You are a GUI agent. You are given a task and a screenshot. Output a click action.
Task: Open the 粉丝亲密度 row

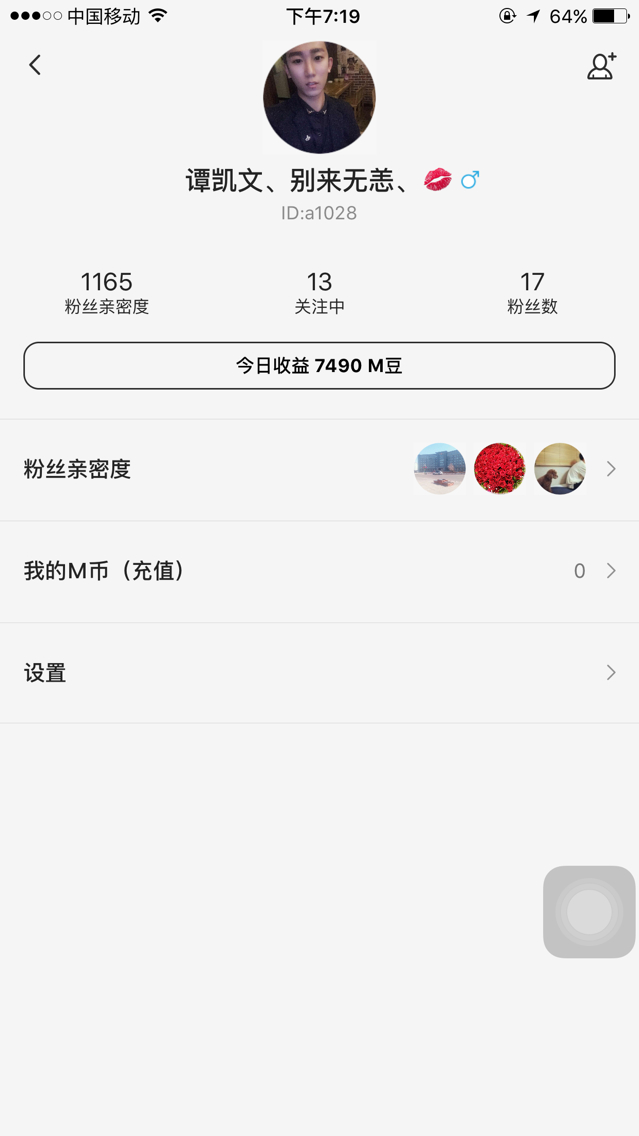(x=319, y=470)
